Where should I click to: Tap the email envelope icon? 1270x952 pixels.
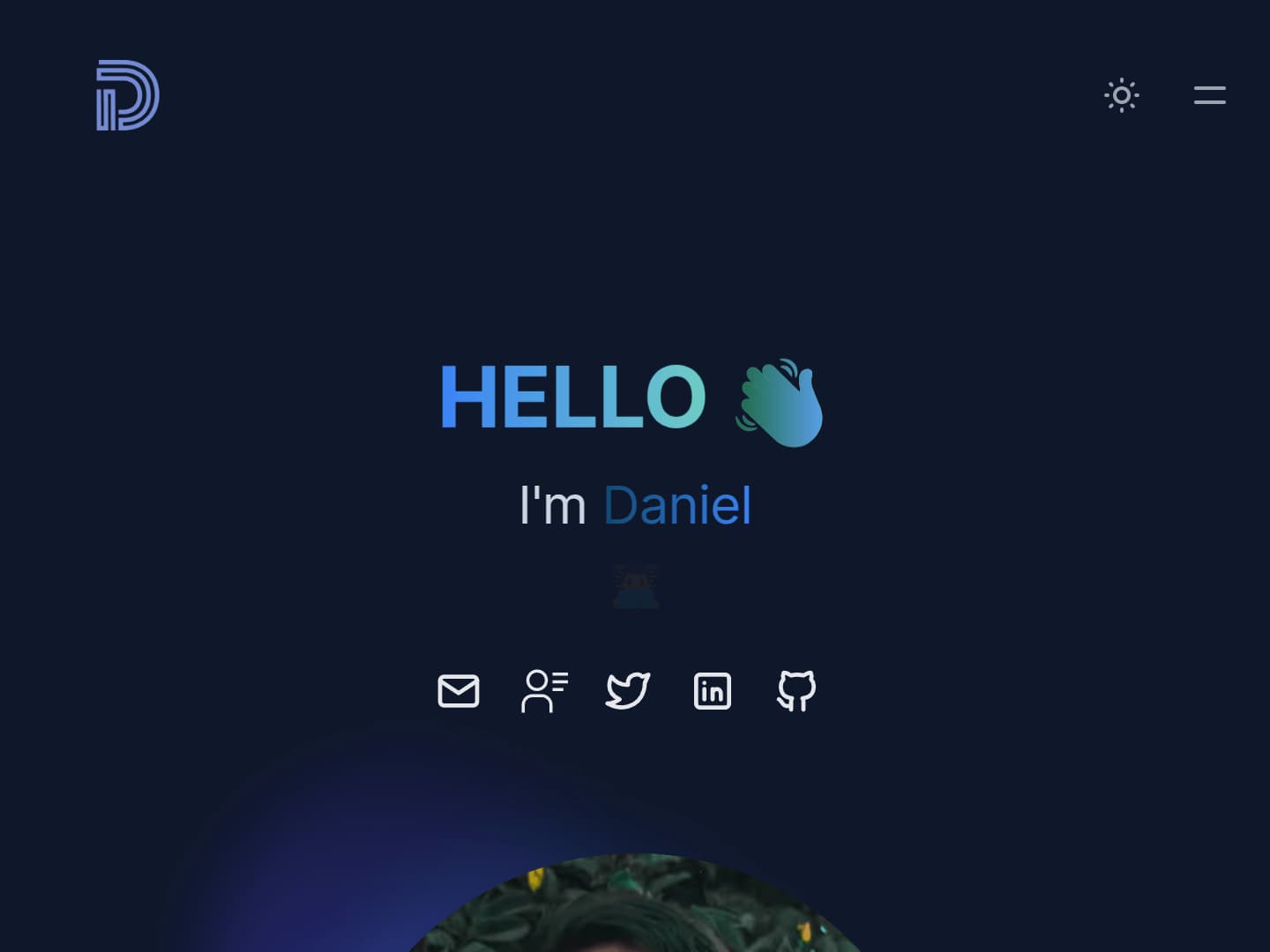(x=459, y=691)
